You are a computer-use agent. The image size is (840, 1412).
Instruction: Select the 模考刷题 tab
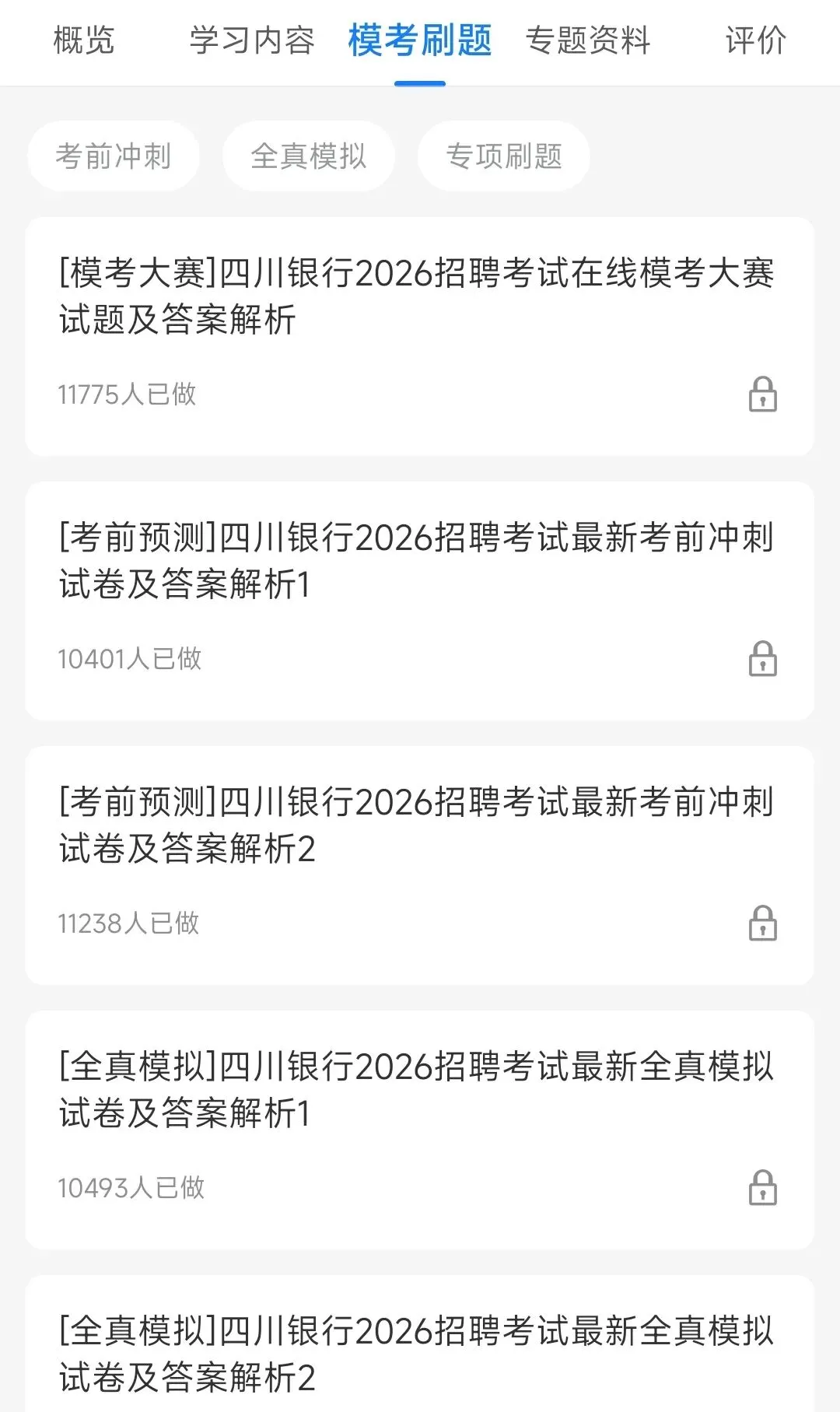click(x=420, y=40)
